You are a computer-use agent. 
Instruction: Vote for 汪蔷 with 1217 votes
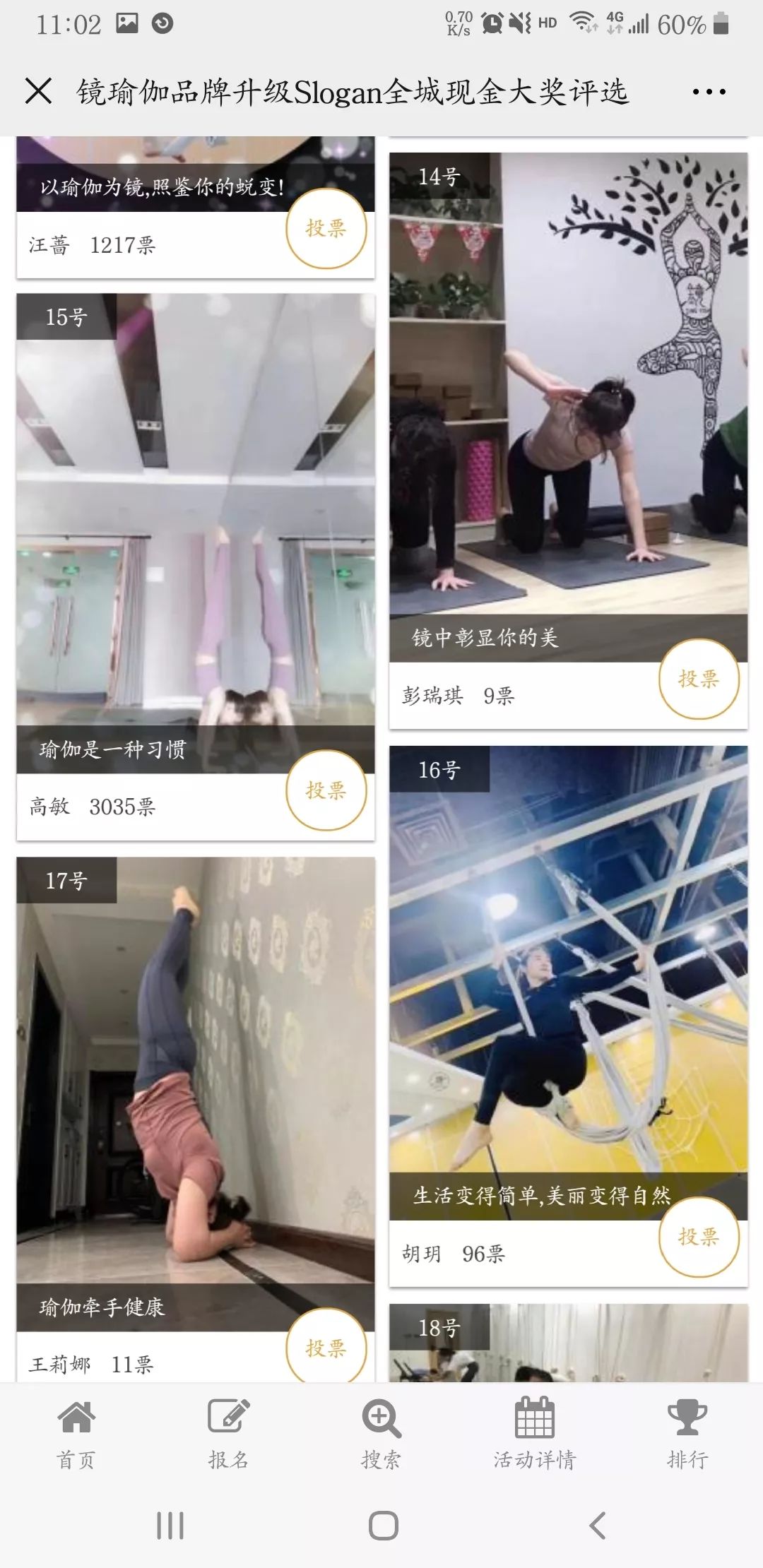point(326,228)
